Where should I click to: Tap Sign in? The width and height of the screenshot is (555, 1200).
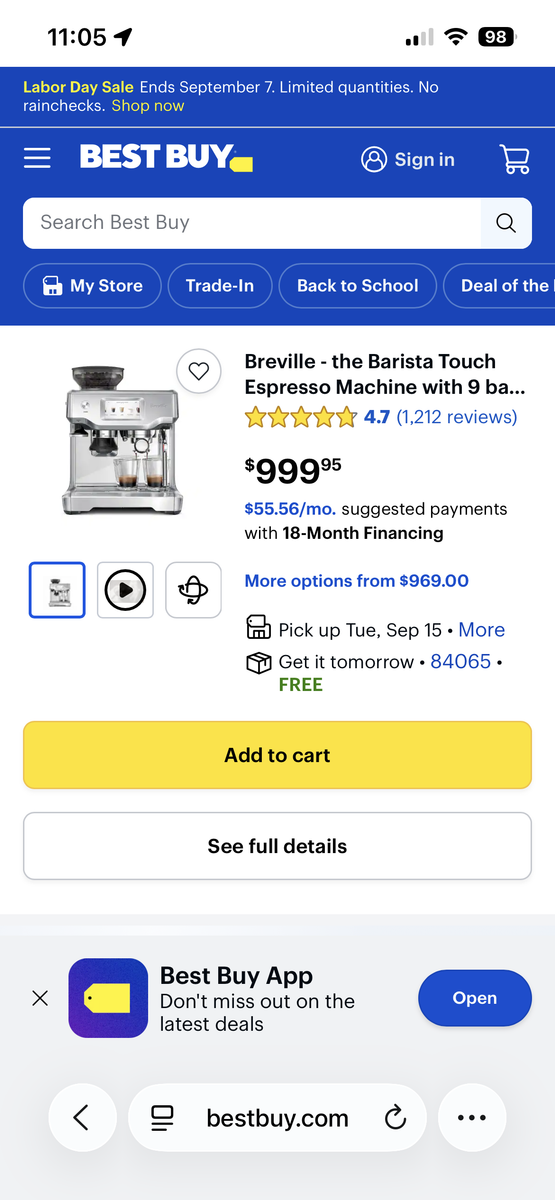click(408, 159)
